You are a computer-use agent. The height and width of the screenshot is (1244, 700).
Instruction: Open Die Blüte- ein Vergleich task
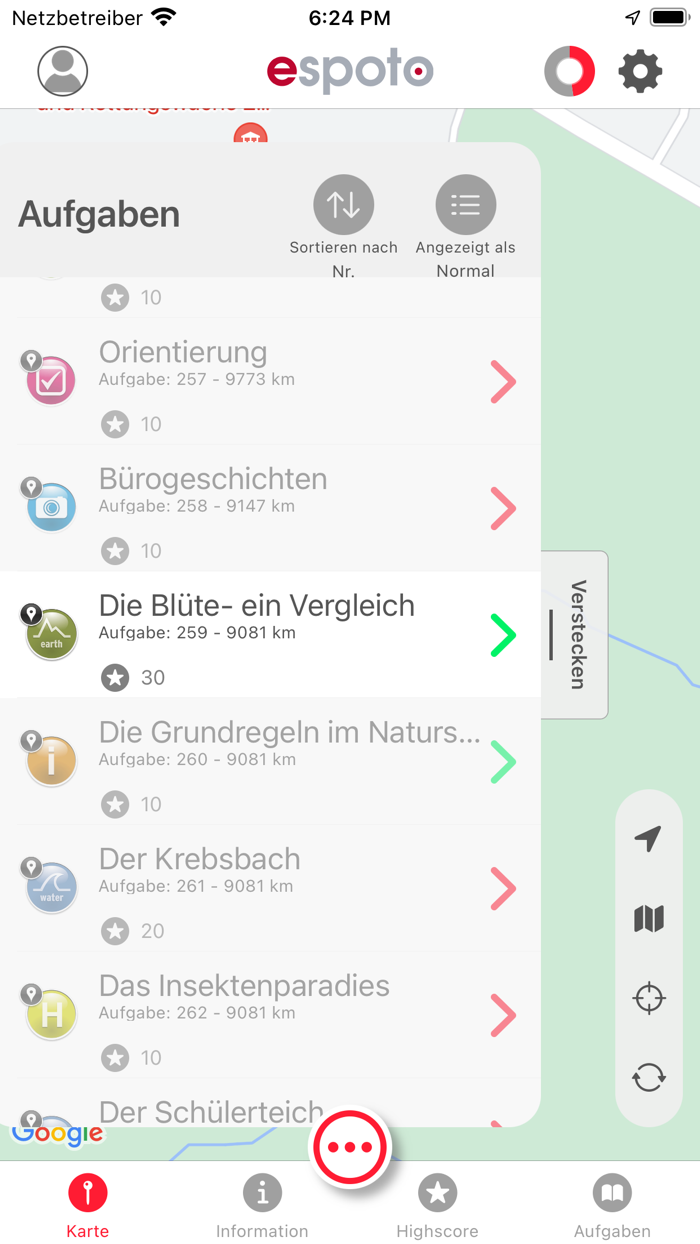click(x=270, y=635)
